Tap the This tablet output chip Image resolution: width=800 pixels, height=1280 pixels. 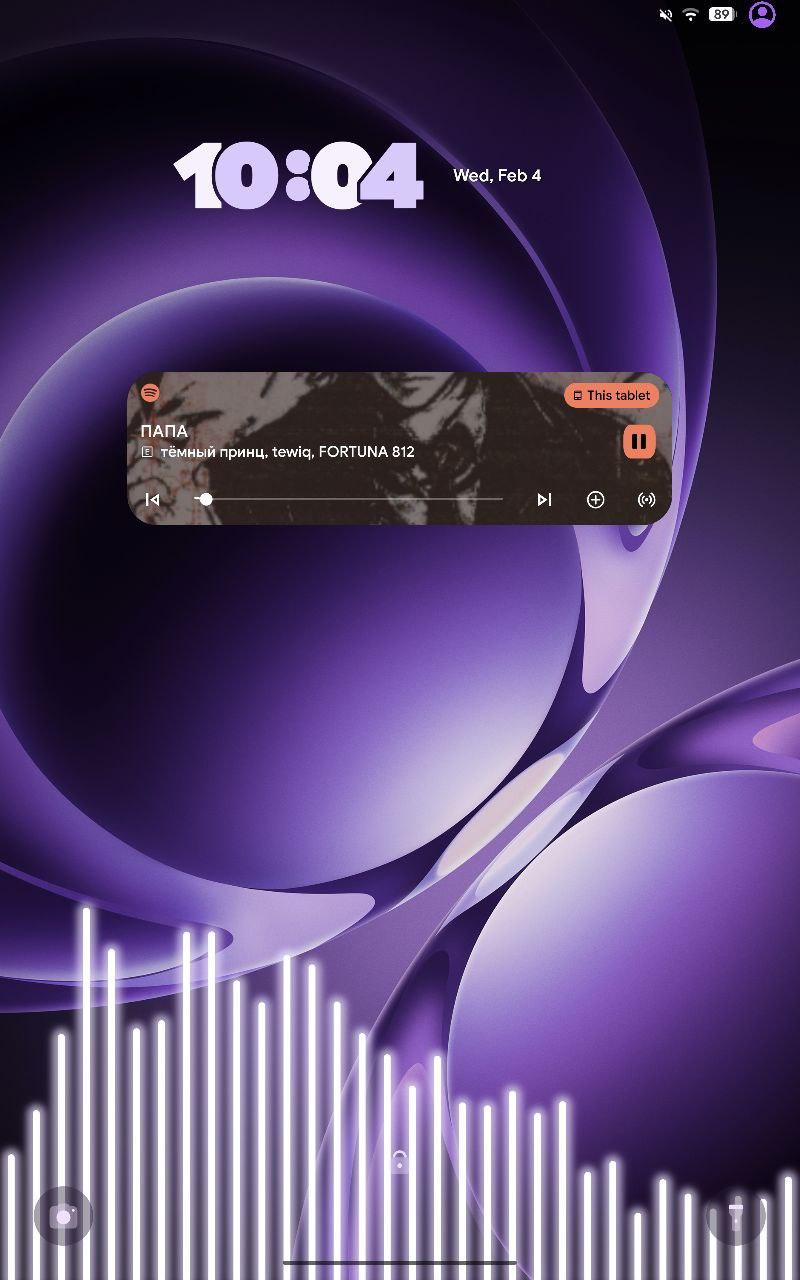point(611,395)
